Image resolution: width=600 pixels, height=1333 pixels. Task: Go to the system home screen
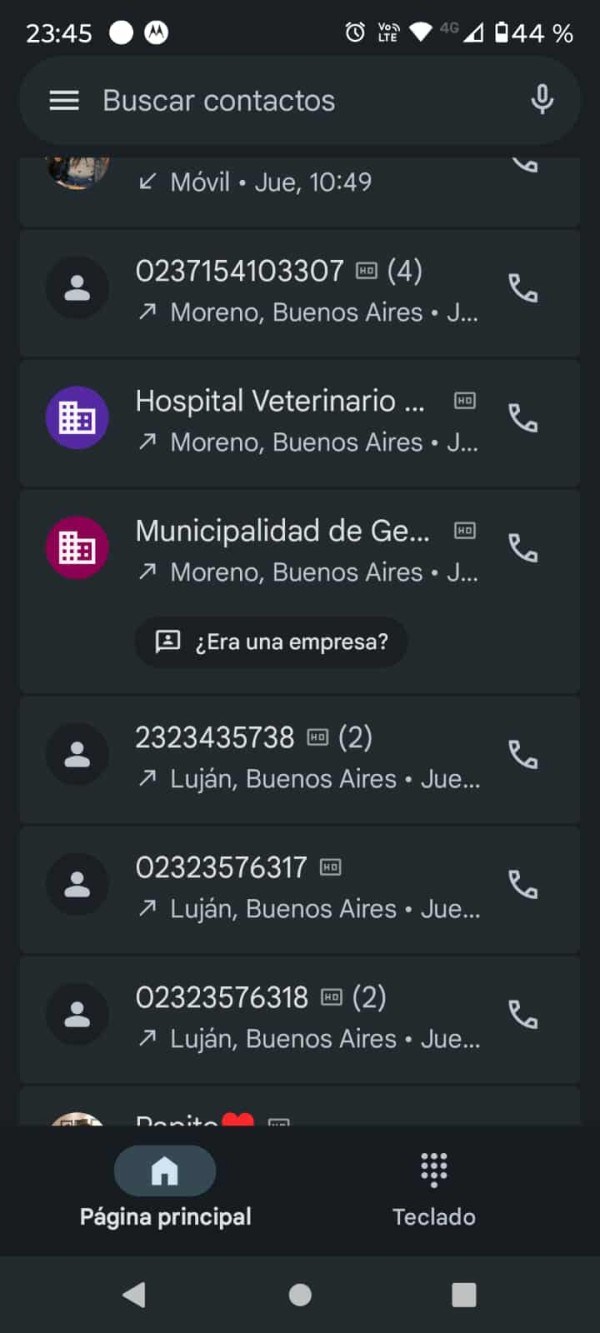300,1295
